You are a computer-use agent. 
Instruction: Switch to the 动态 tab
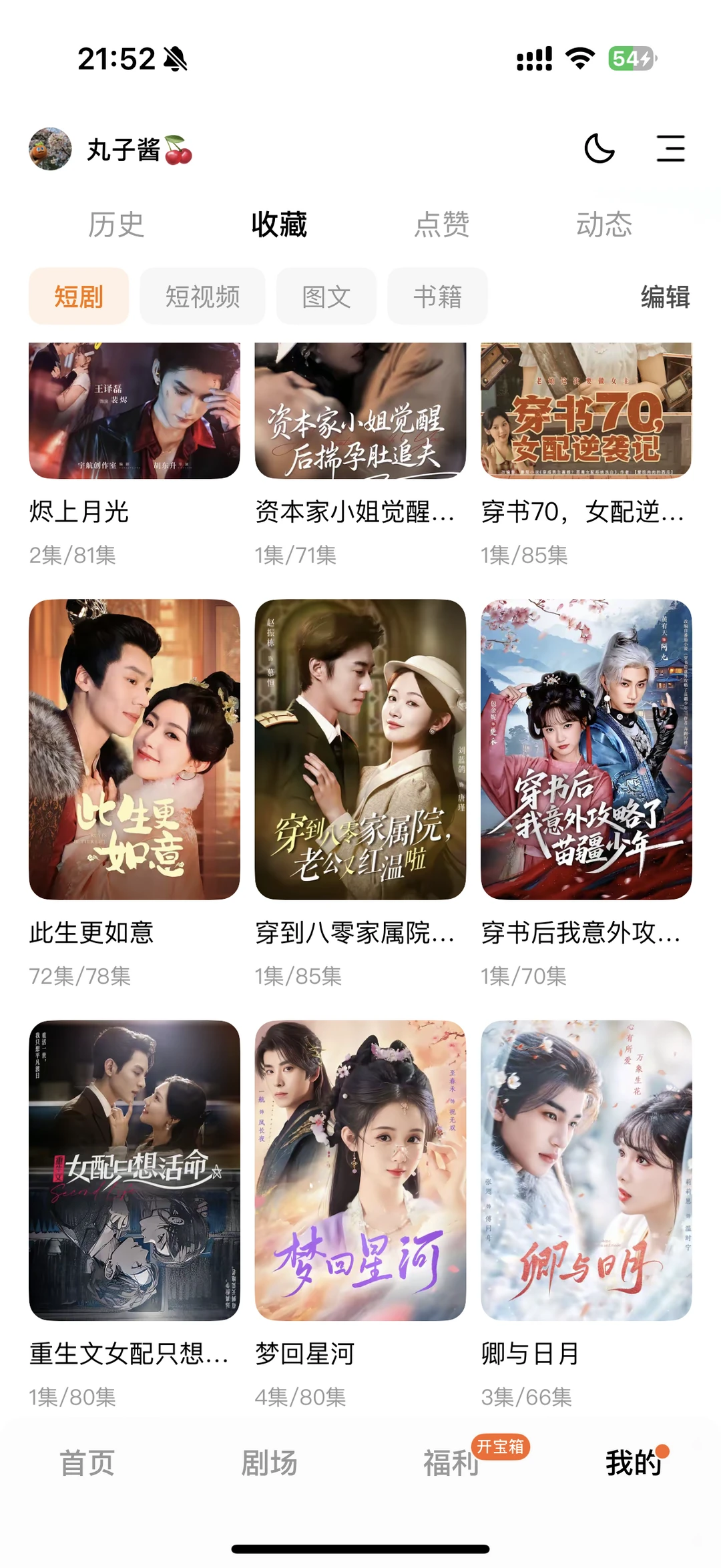pos(604,224)
